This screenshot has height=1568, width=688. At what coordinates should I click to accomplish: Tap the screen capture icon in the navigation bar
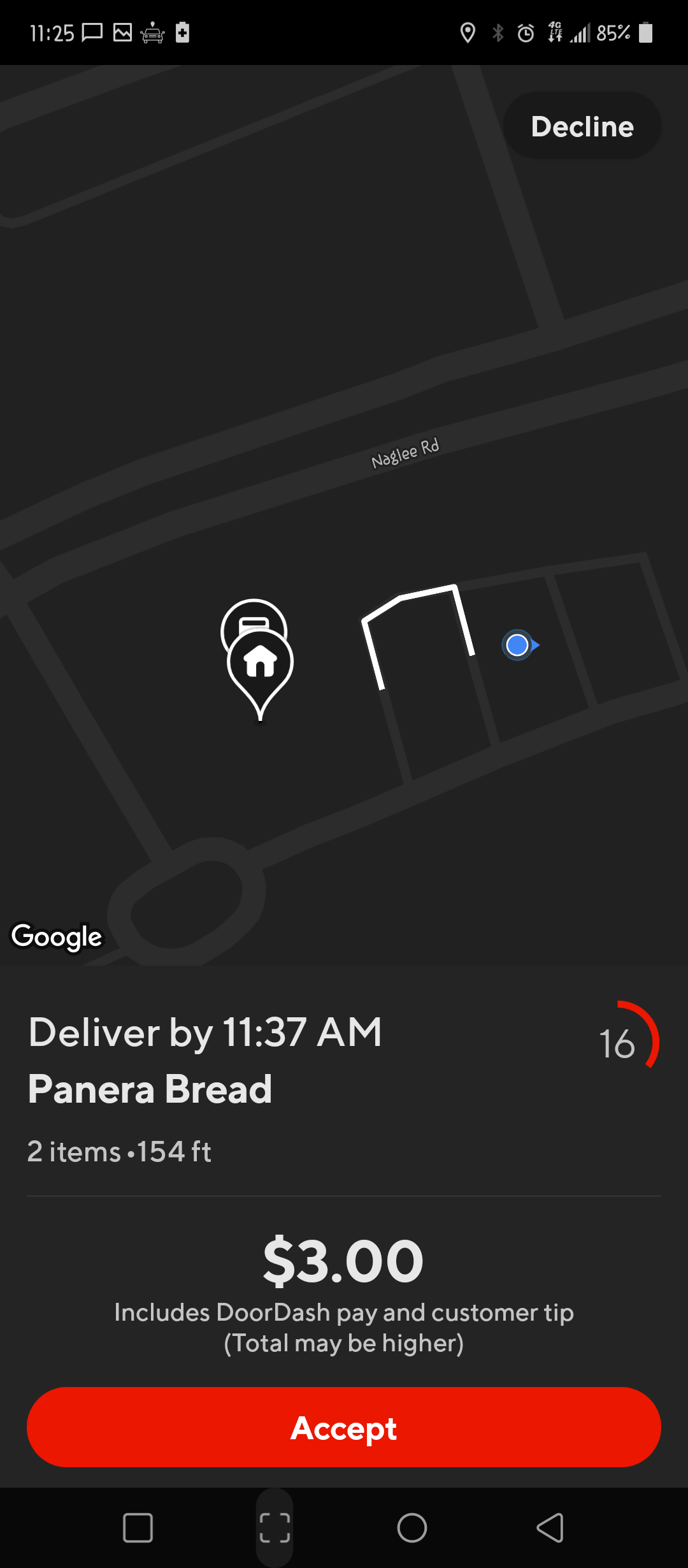point(275,1528)
